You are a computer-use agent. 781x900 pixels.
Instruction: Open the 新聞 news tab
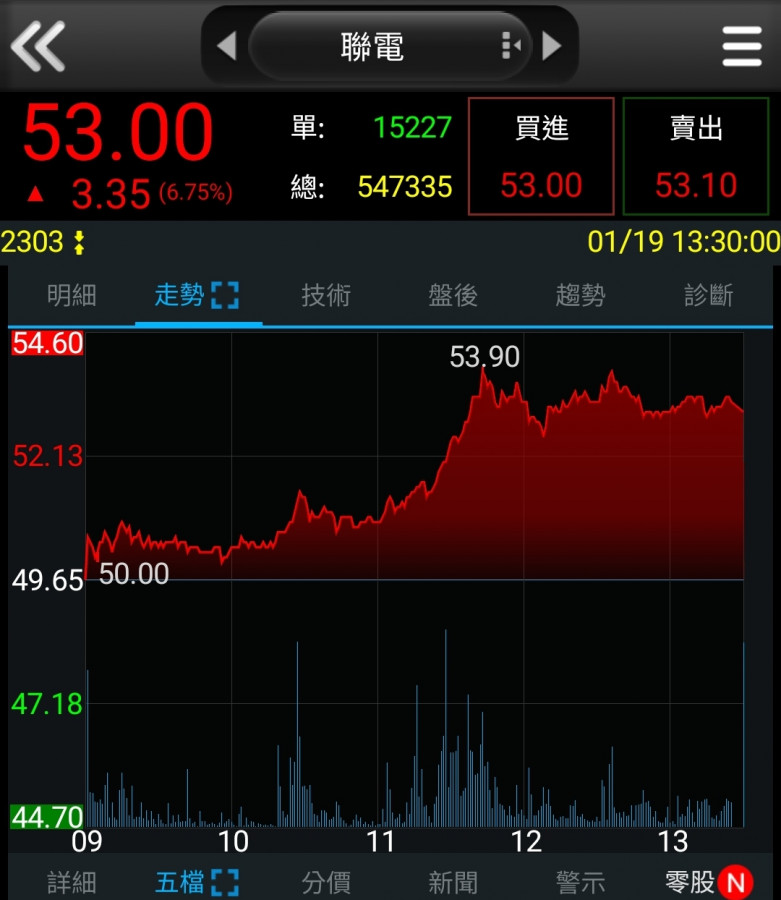pyautogui.click(x=453, y=882)
